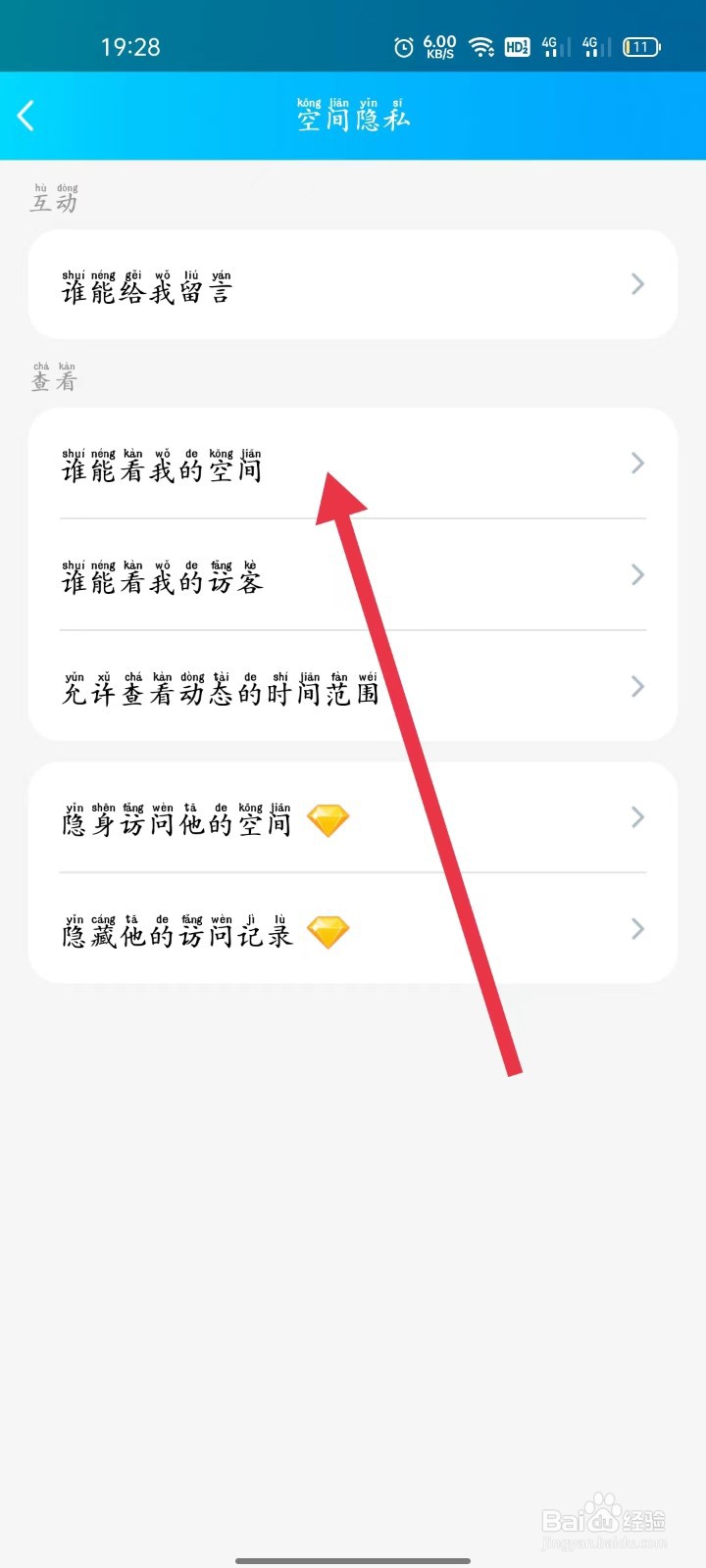This screenshot has height=1568, width=706.
Task: Tap the back arrow to exit privacy settings
Action: coord(26,116)
